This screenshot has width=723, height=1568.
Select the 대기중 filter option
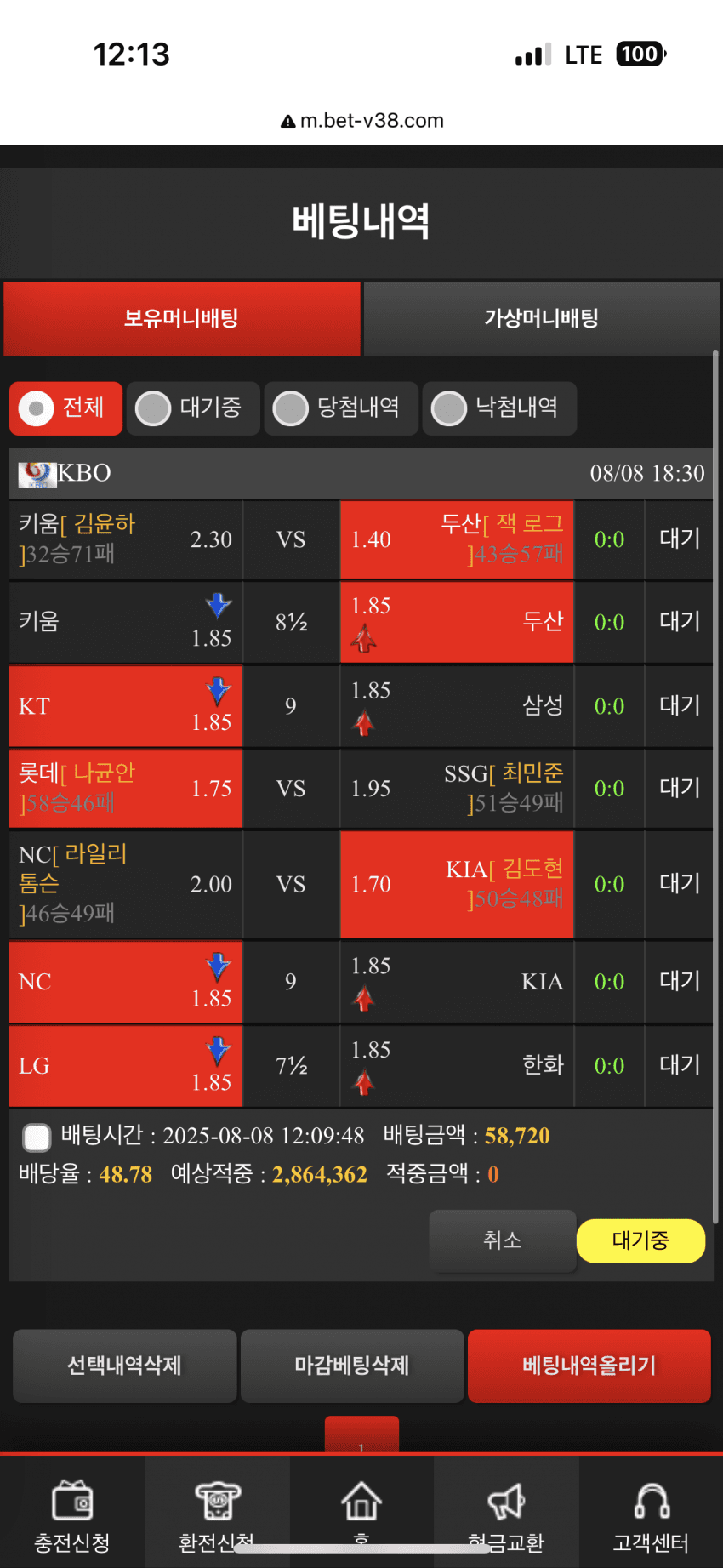coord(193,408)
